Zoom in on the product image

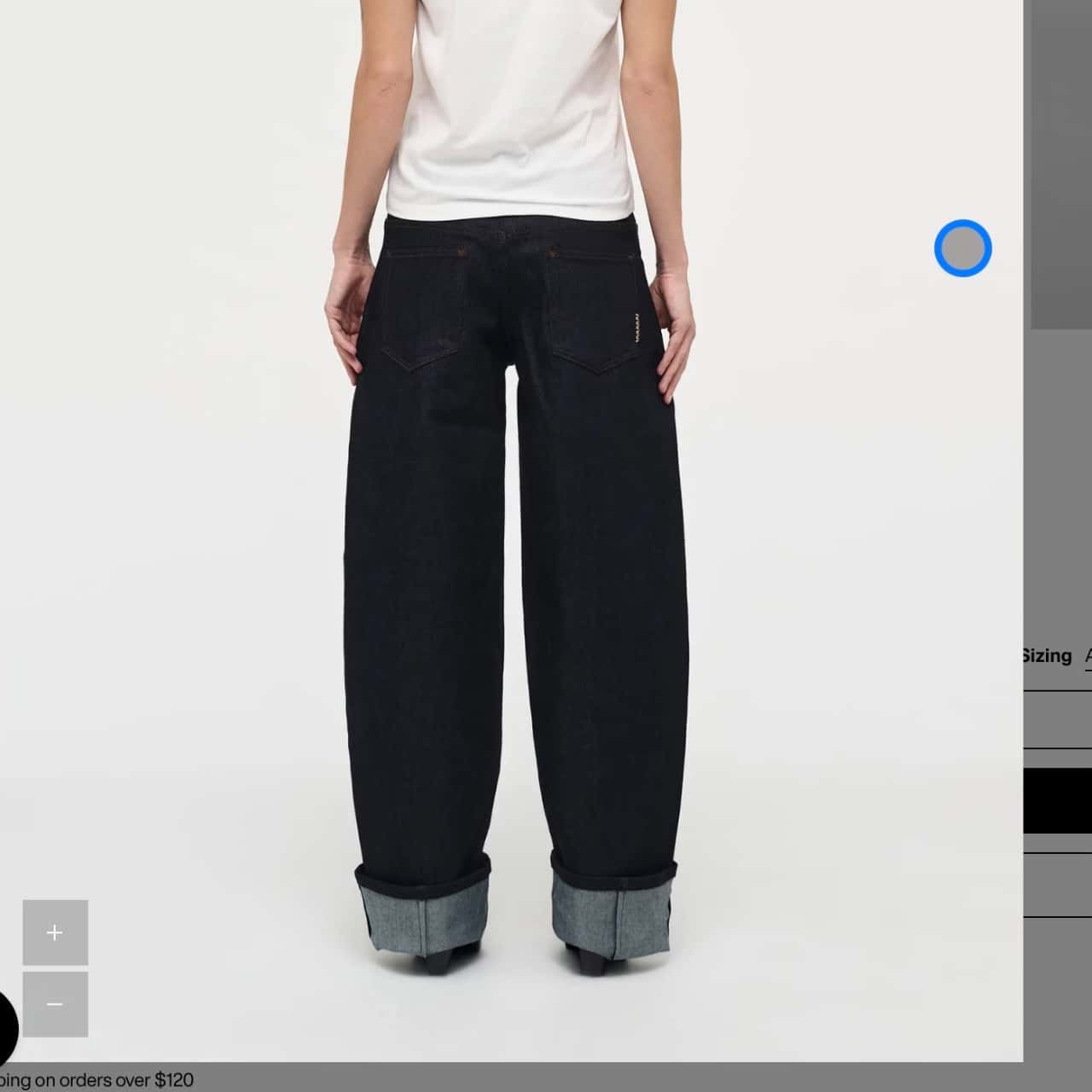(55, 932)
